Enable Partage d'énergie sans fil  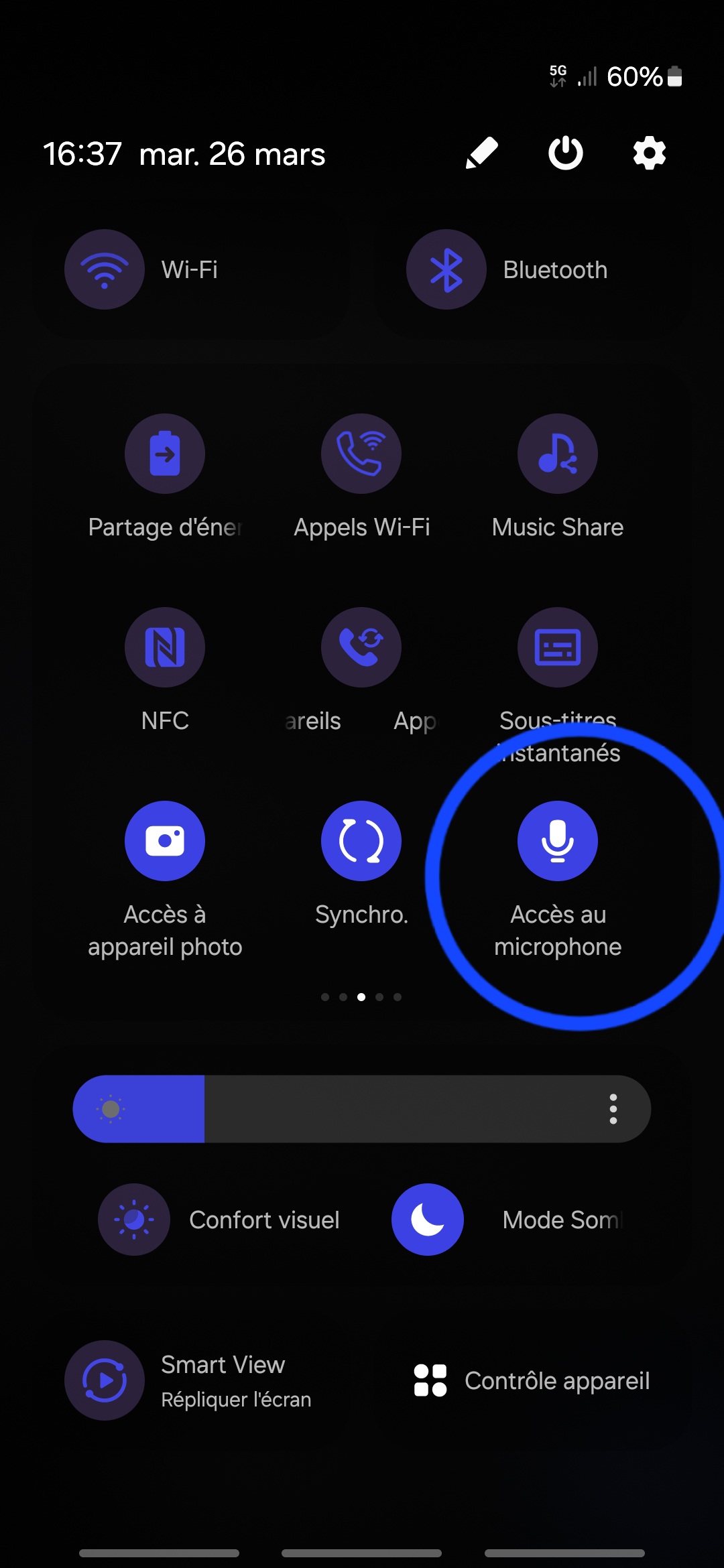click(x=165, y=454)
